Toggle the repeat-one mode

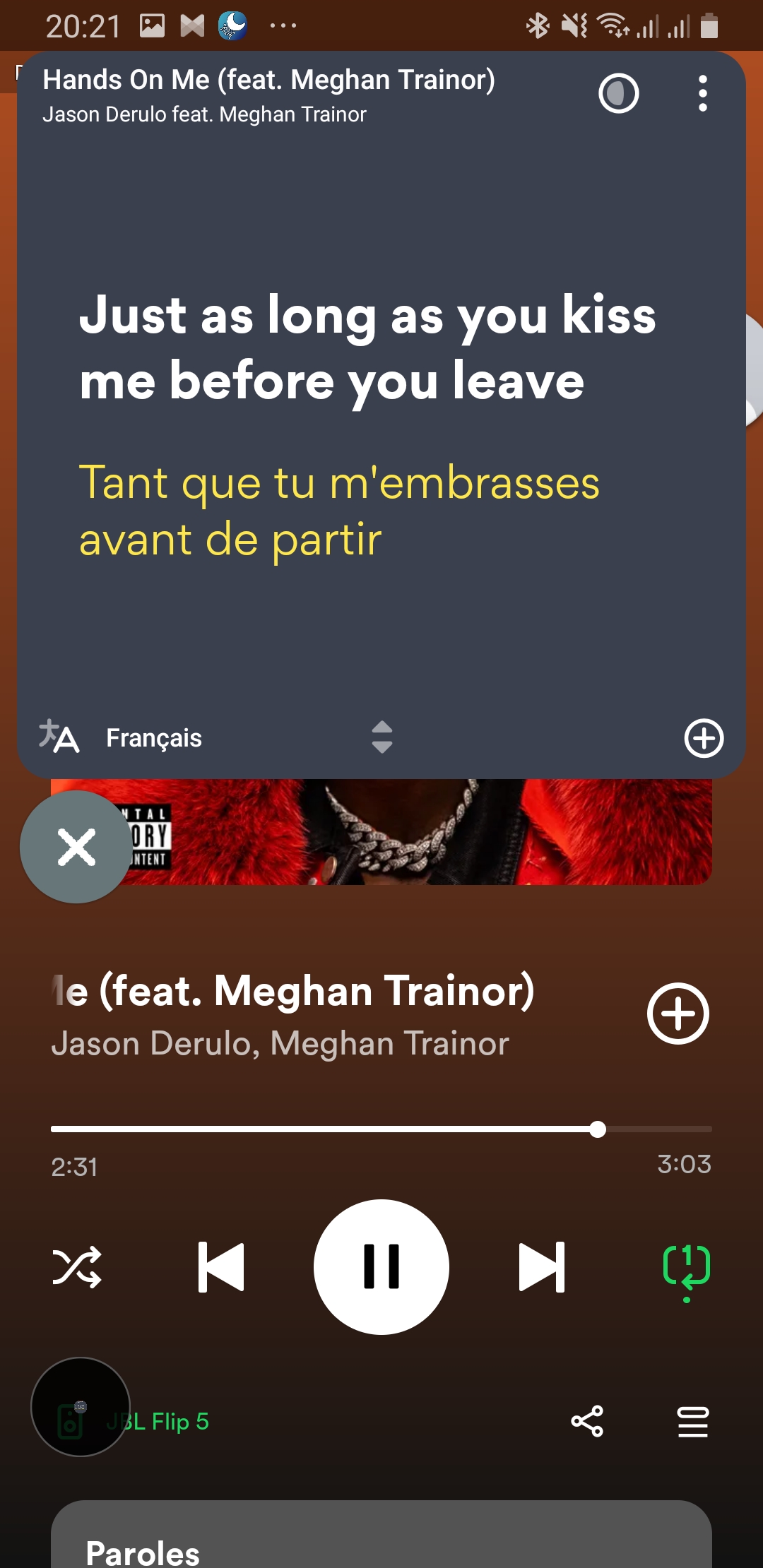(x=686, y=1267)
